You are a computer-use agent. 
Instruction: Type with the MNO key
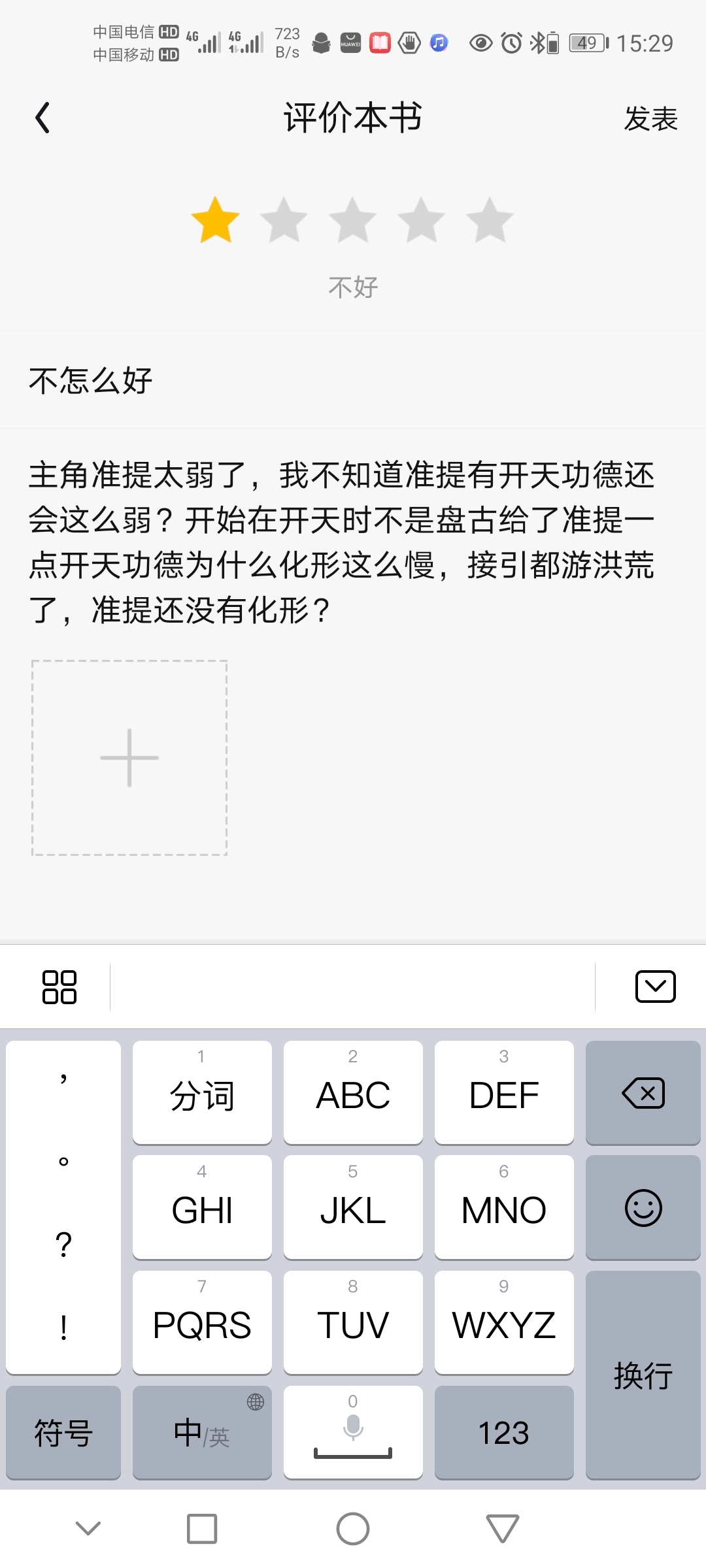(504, 1207)
